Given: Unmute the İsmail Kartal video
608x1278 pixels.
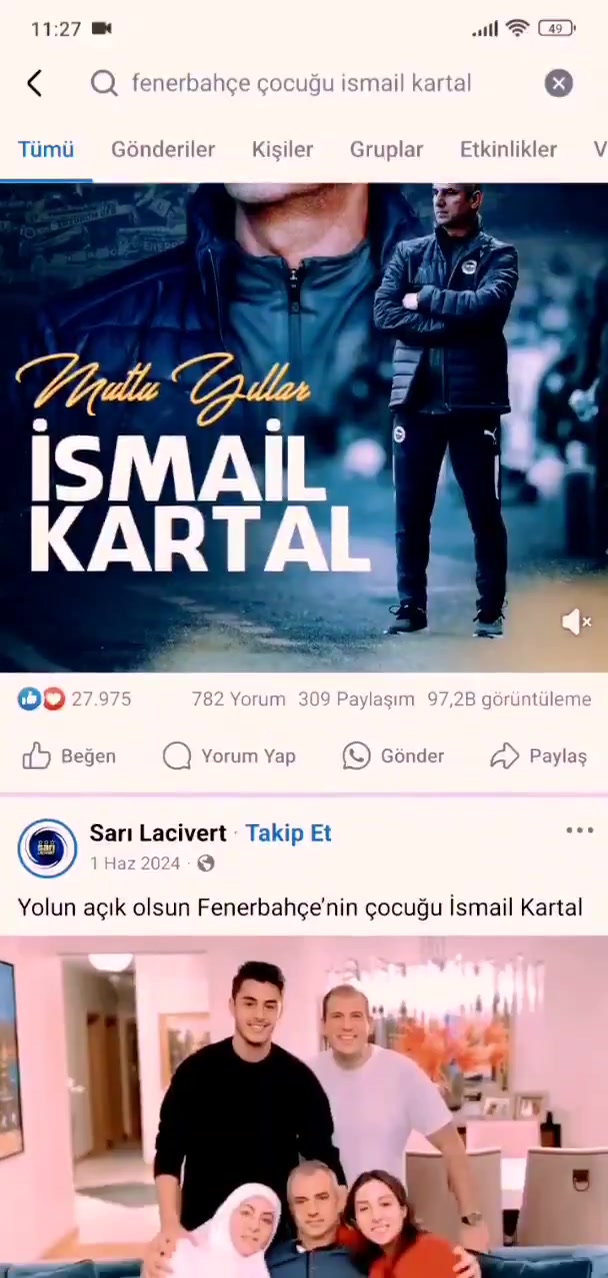Looking at the screenshot, I should (576, 622).
